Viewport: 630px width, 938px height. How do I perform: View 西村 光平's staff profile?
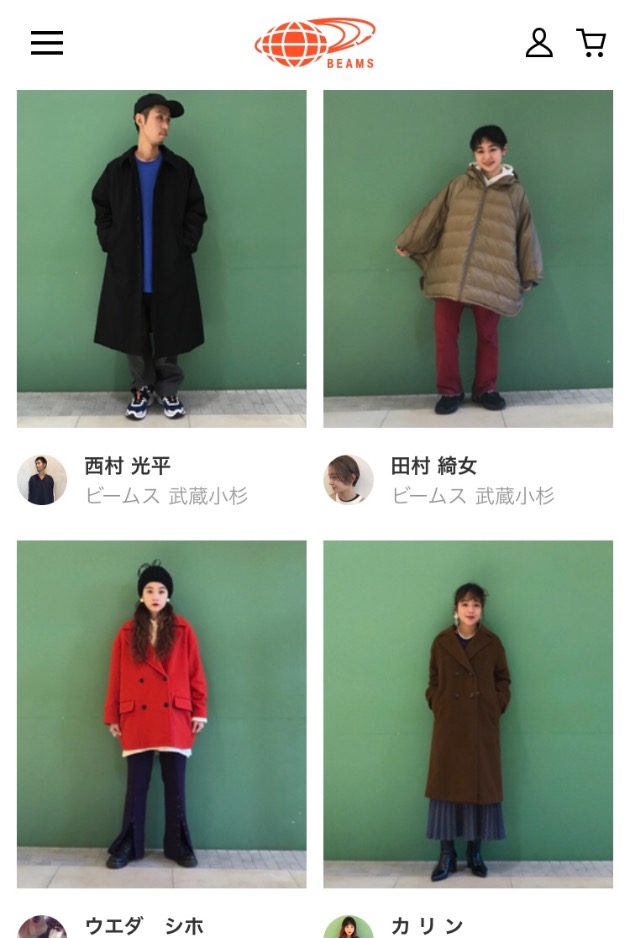(127, 466)
